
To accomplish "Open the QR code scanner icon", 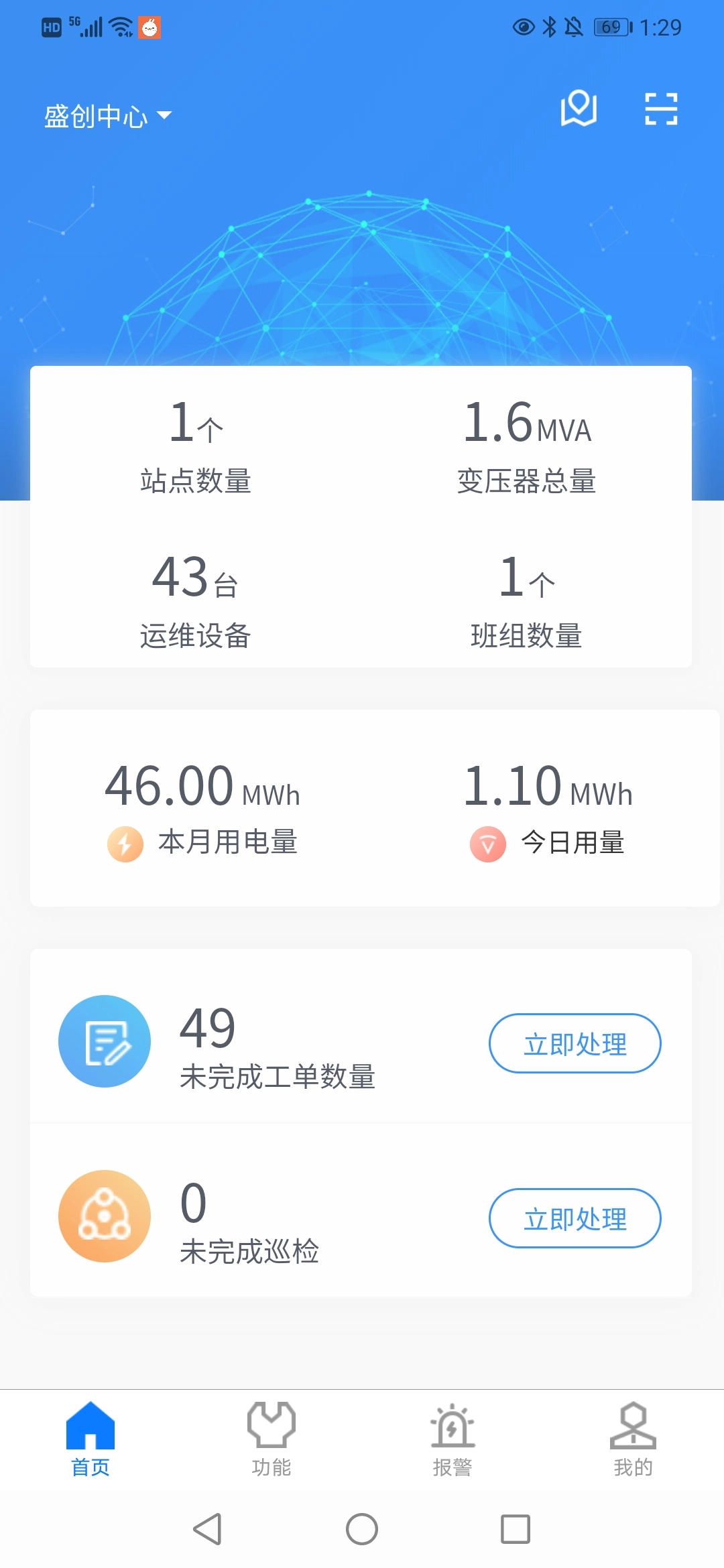I will click(x=660, y=109).
